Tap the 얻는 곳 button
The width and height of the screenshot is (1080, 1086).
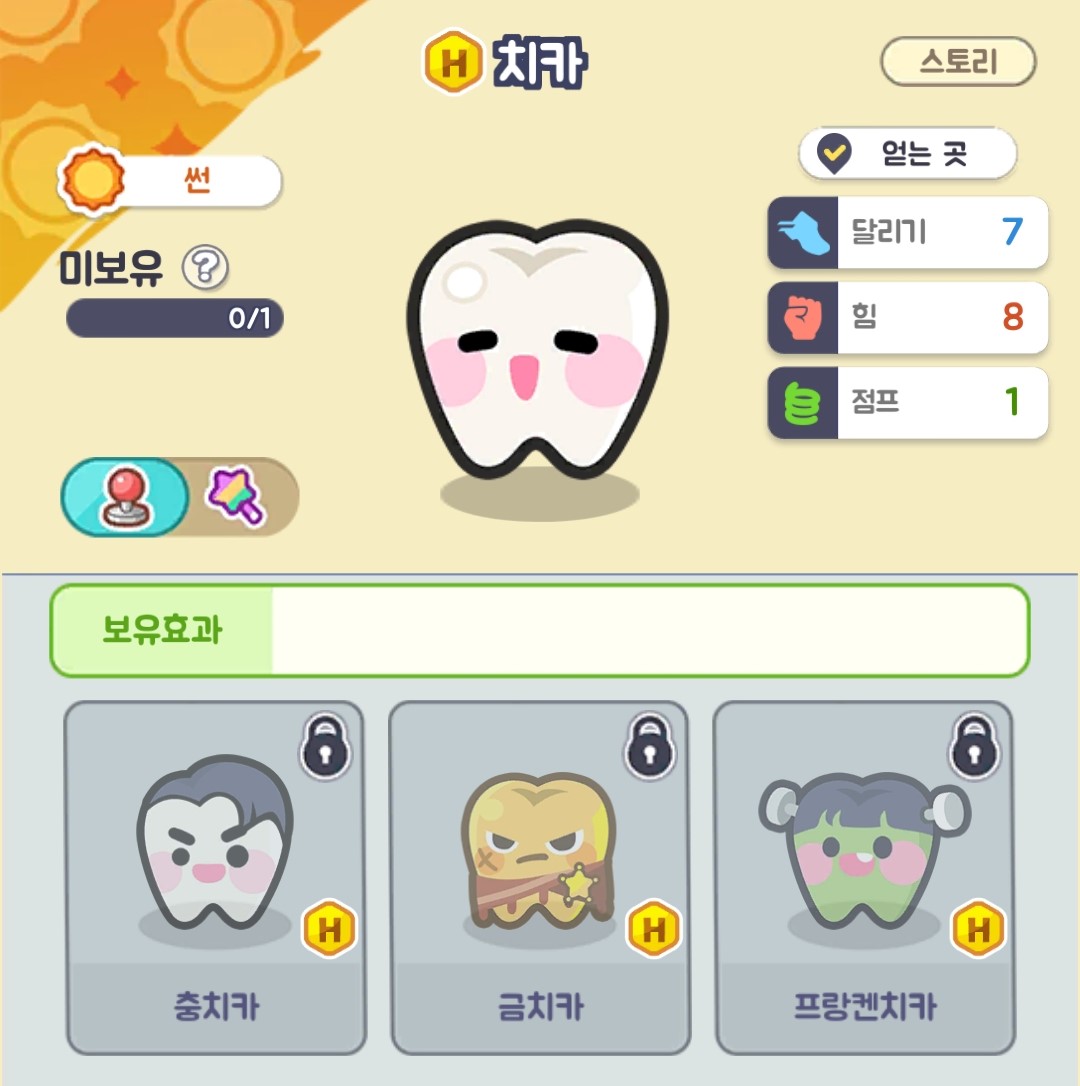point(908,154)
